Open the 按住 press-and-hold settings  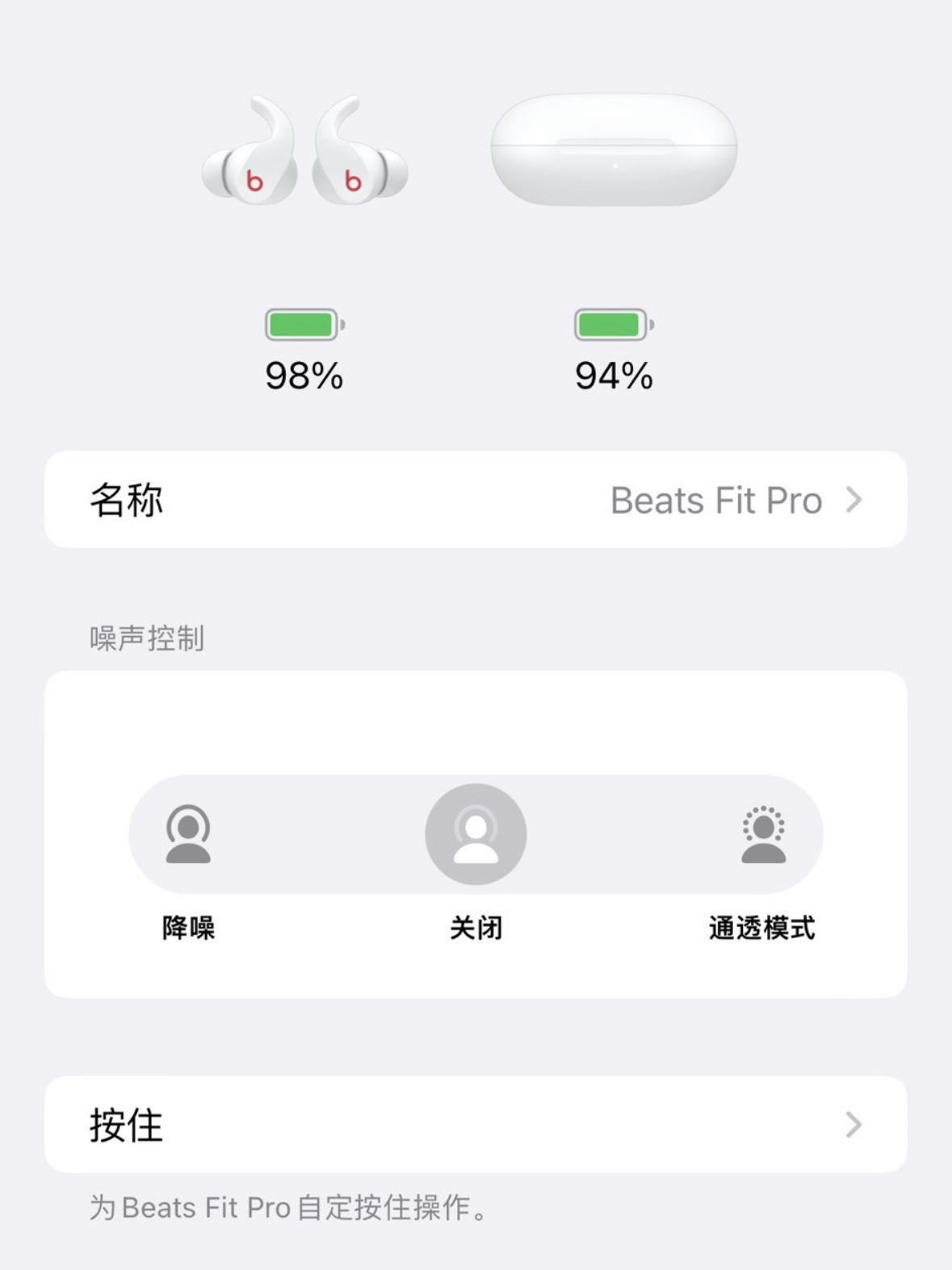click(476, 1125)
